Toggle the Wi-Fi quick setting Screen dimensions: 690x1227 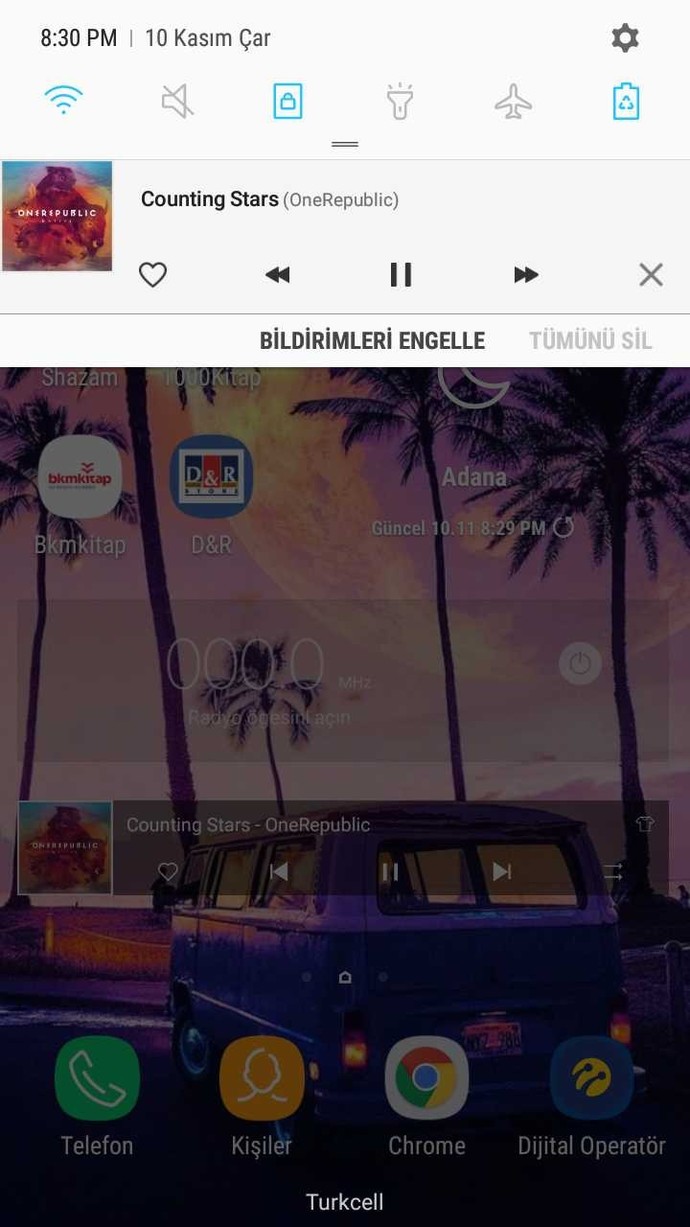pos(63,100)
